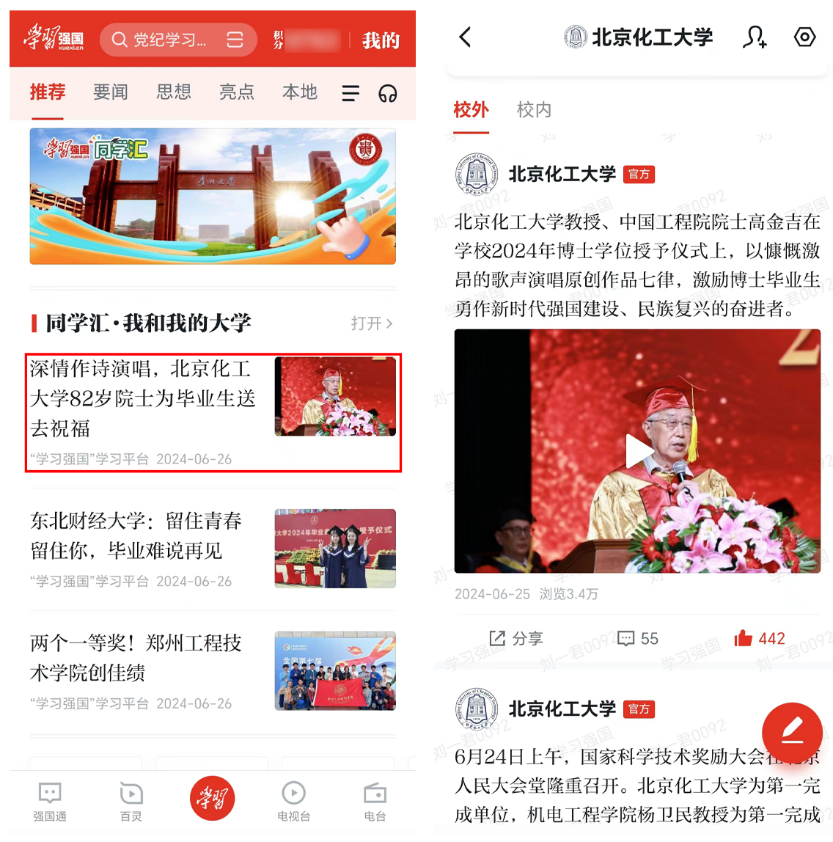Image resolution: width=833 pixels, height=842 pixels.
Task: Open the 同学汇 banner
Action: tap(212, 196)
